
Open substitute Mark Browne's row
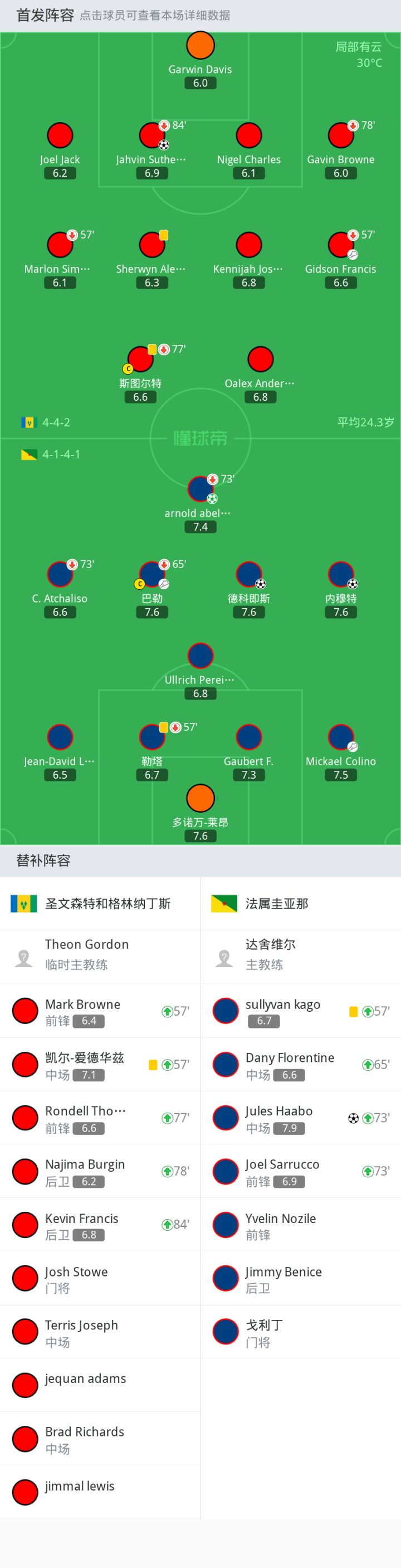[x=100, y=1011]
